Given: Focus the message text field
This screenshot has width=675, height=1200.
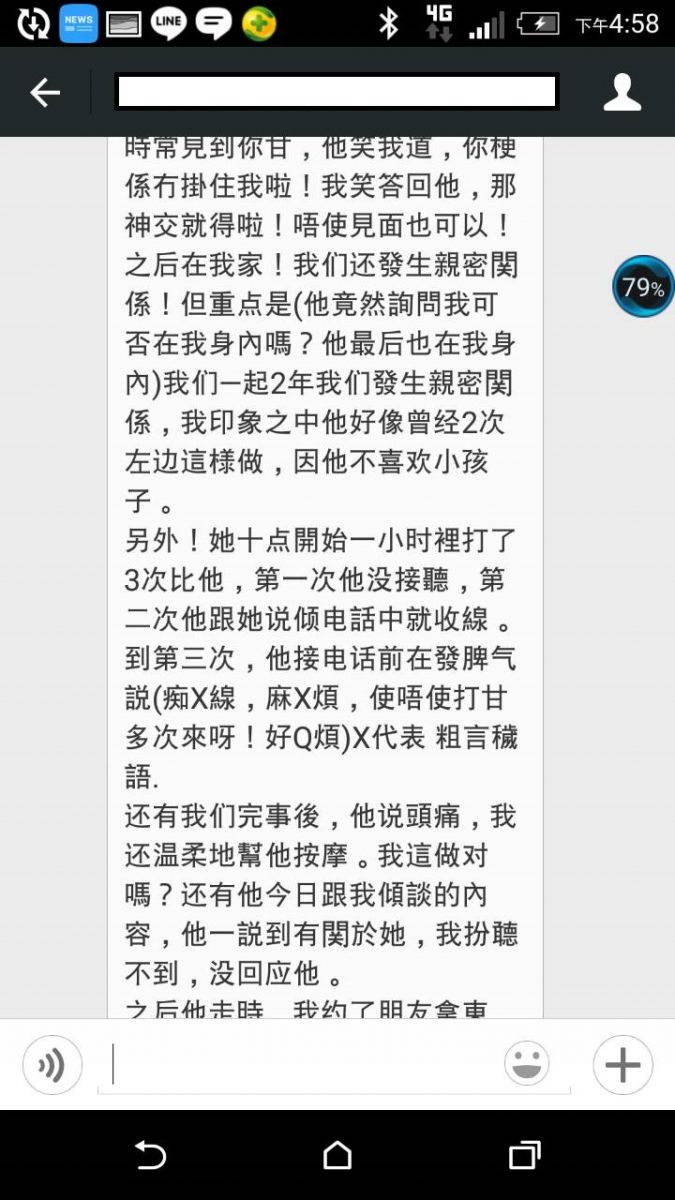Looking at the screenshot, I should point(300,1065).
